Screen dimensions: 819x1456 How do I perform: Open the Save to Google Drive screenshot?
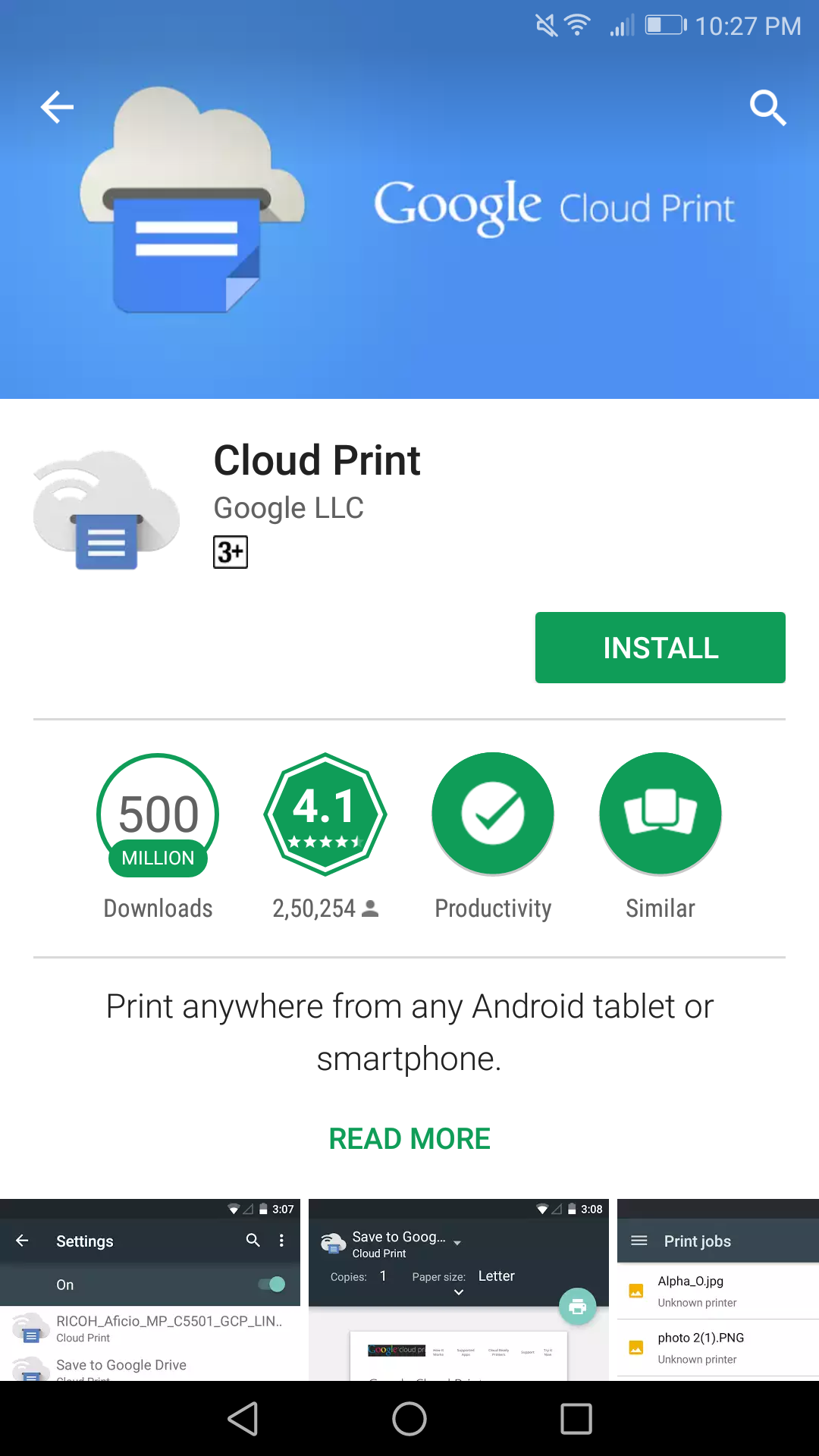tap(458, 1290)
